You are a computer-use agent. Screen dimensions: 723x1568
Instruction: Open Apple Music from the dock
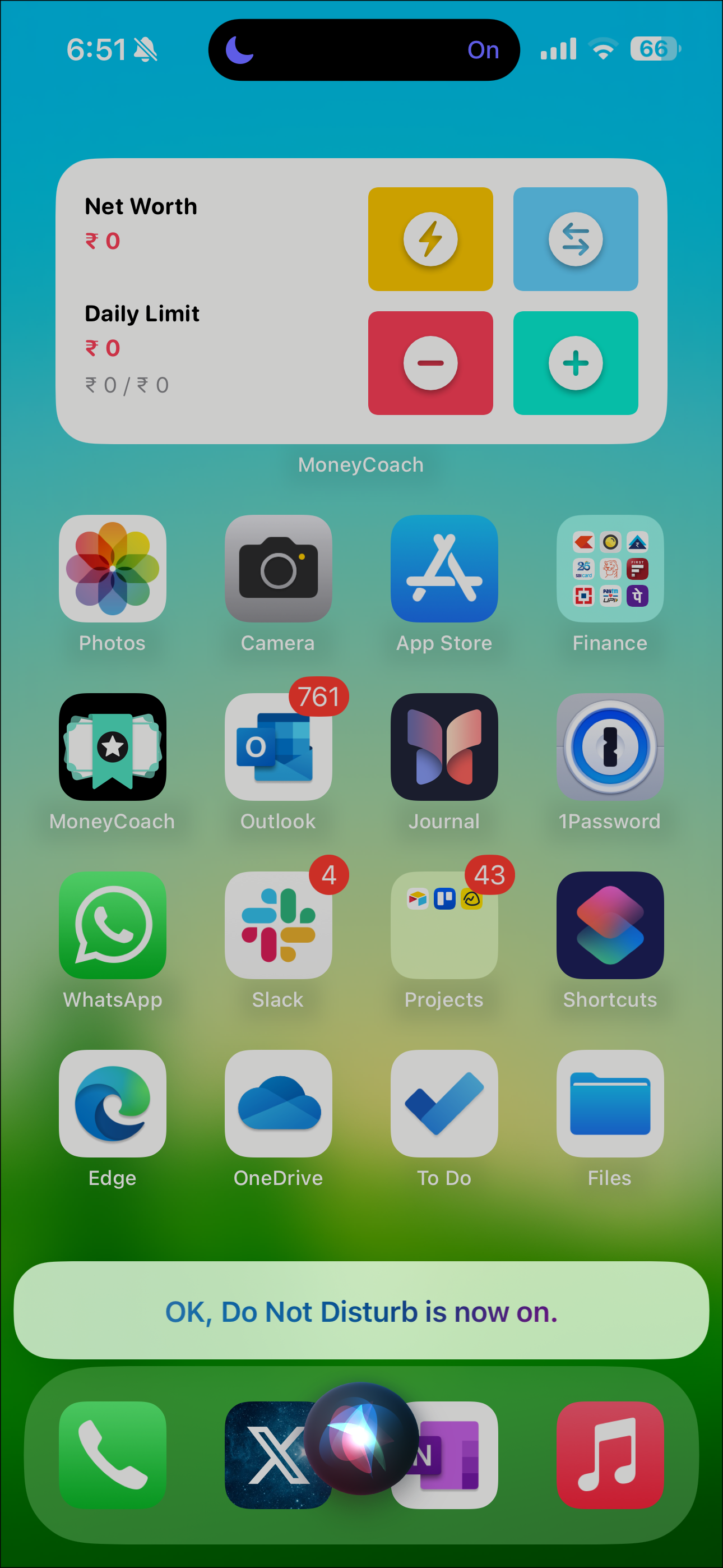tap(609, 1458)
